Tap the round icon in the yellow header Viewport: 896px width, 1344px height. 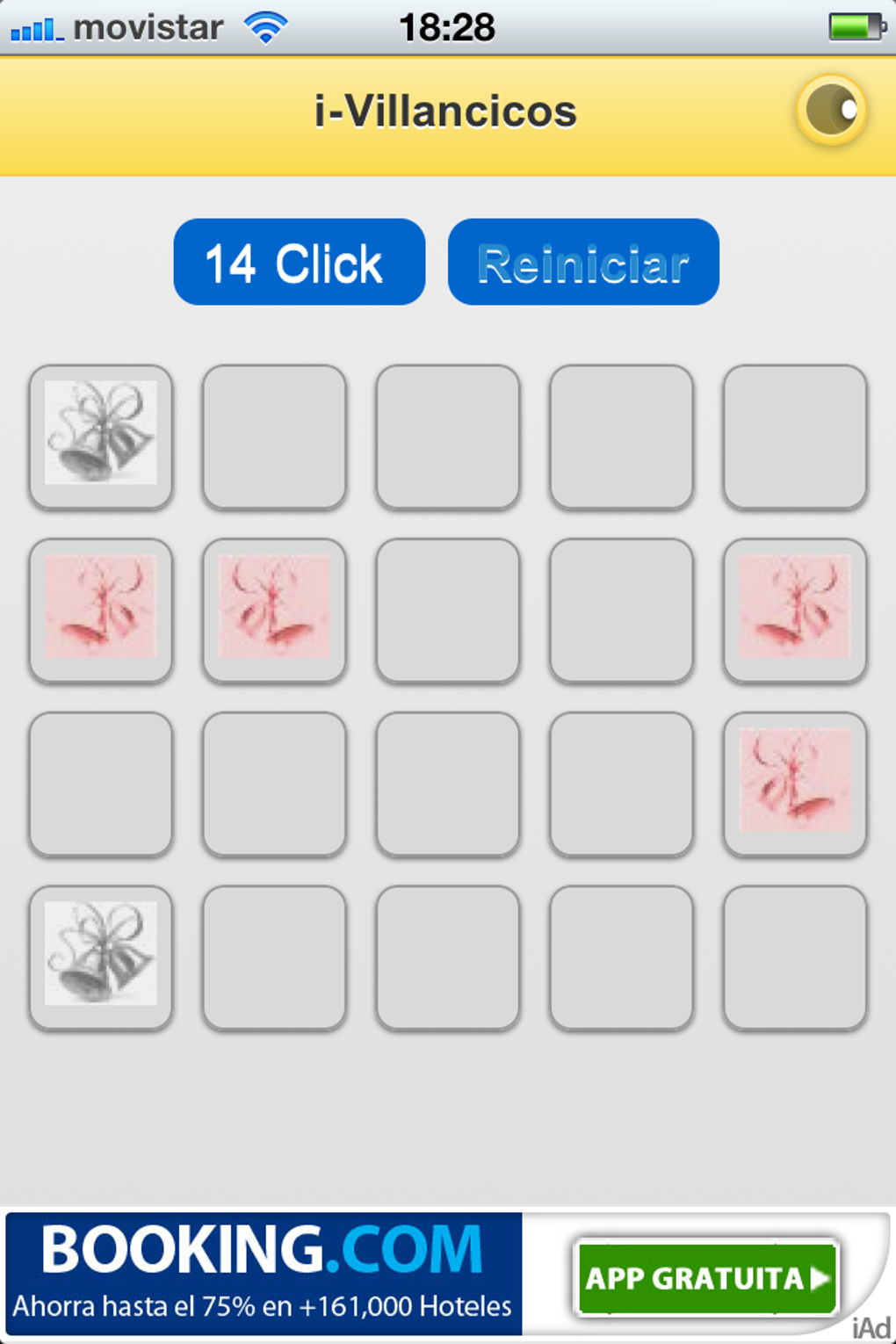click(831, 111)
